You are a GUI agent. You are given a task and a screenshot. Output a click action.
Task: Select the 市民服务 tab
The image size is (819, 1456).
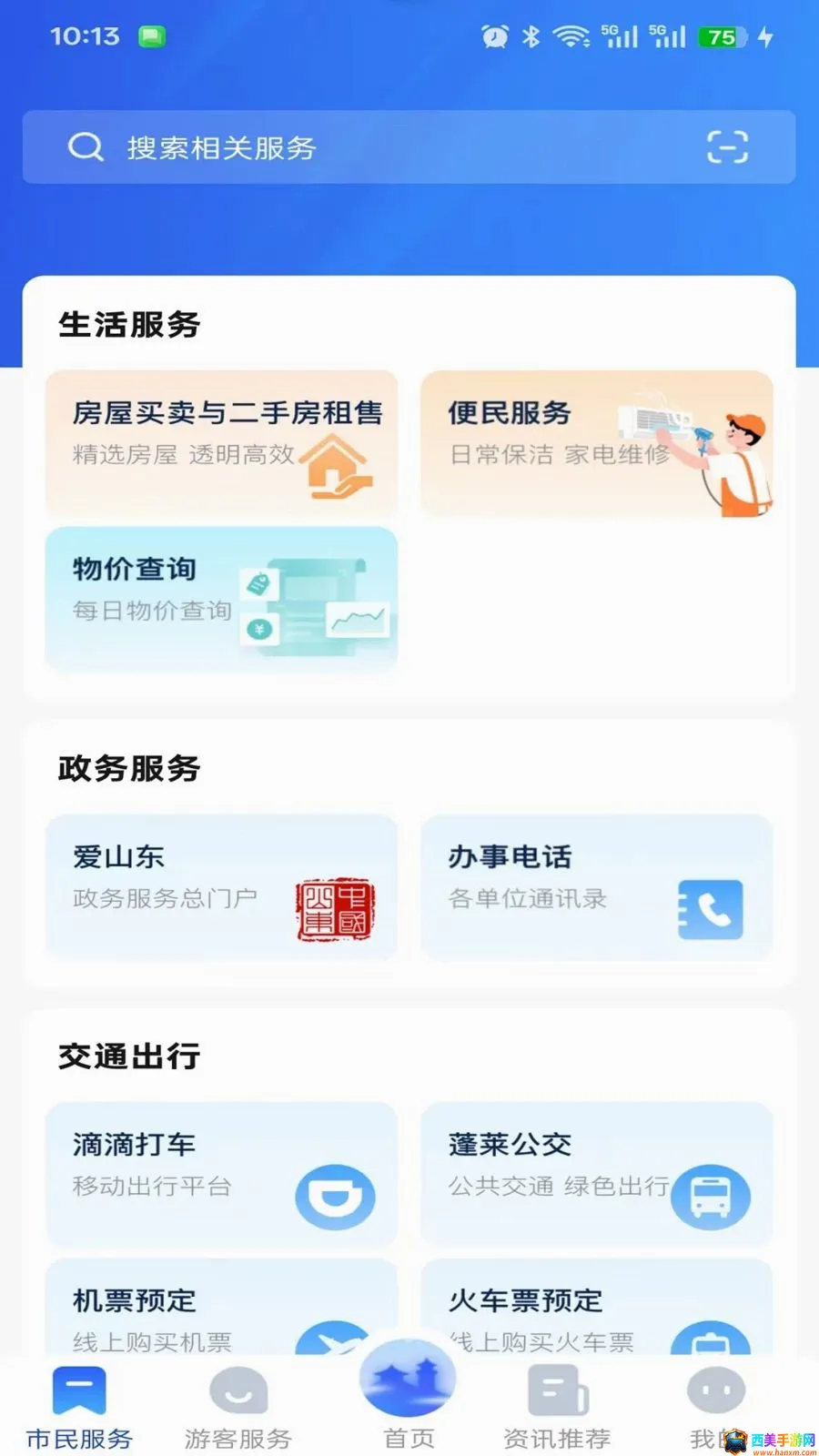(x=79, y=1408)
